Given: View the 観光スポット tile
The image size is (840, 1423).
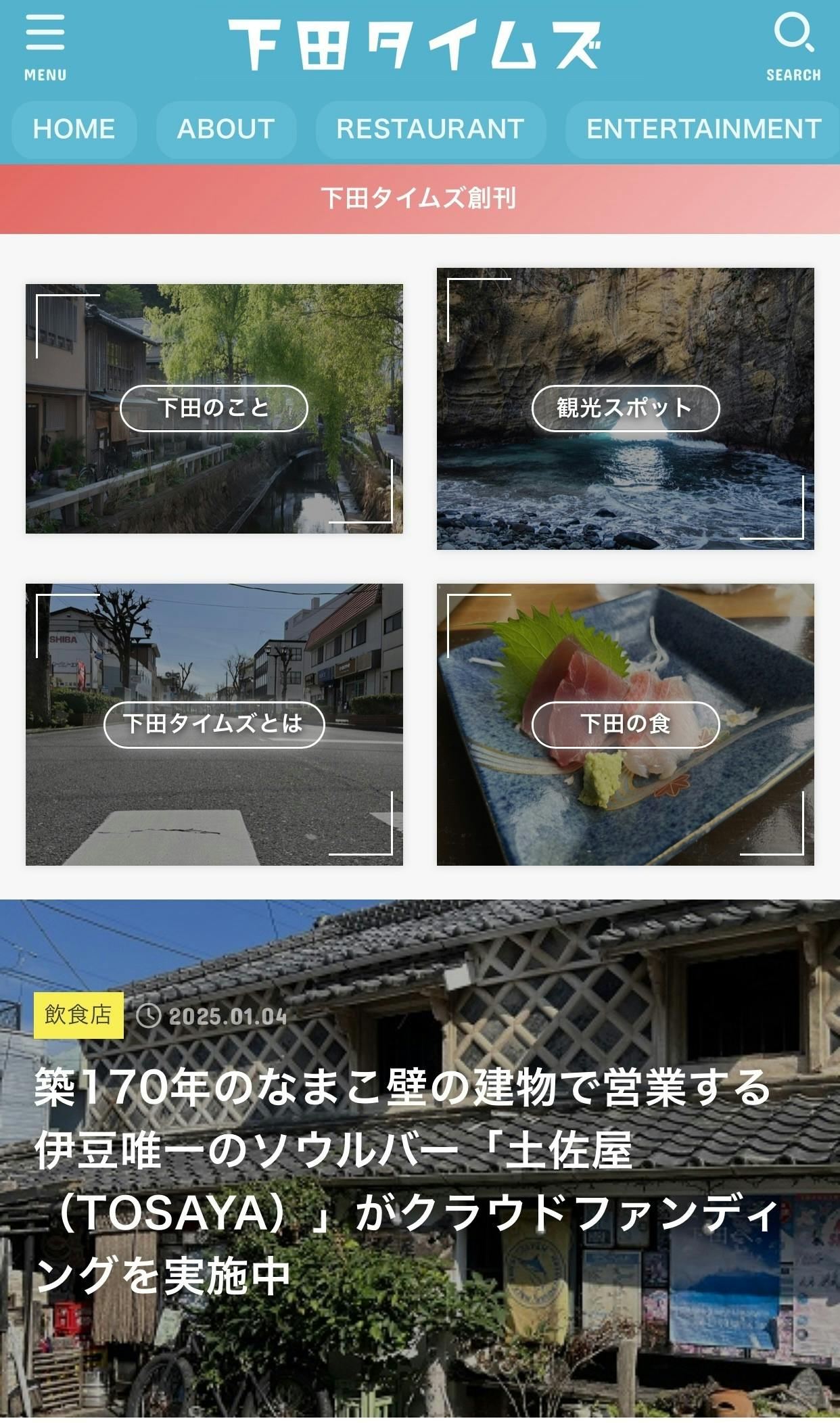Looking at the screenshot, I should [625, 409].
